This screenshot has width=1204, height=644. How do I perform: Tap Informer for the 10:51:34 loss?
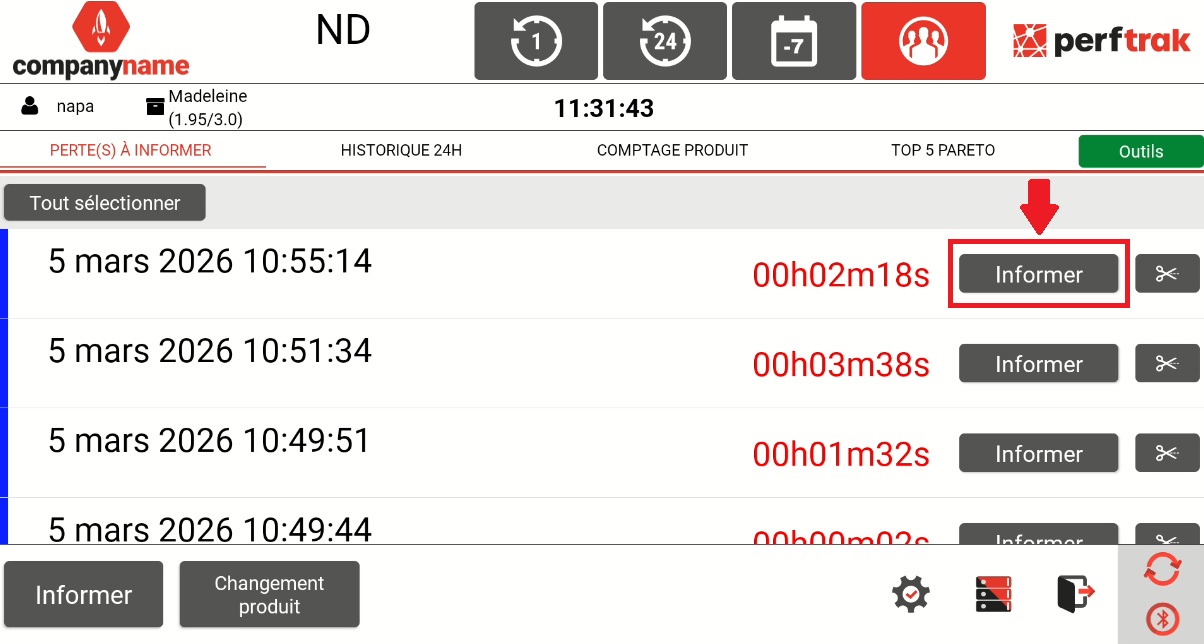[x=1038, y=364]
